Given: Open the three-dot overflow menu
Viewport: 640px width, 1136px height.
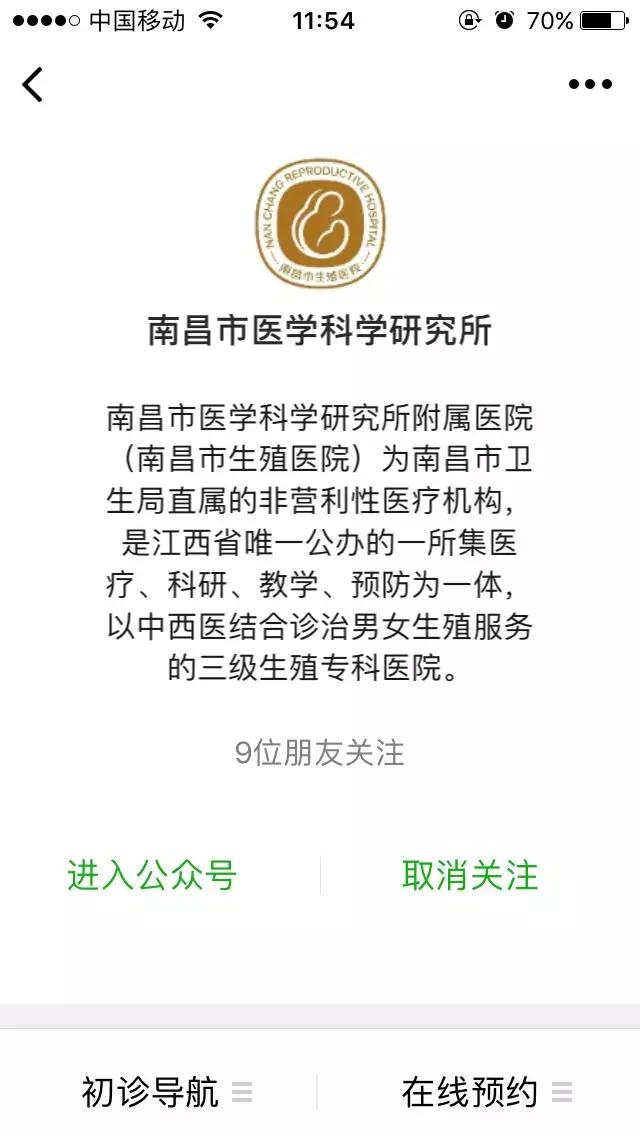Looking at the screenshot, I should (590, 85).
